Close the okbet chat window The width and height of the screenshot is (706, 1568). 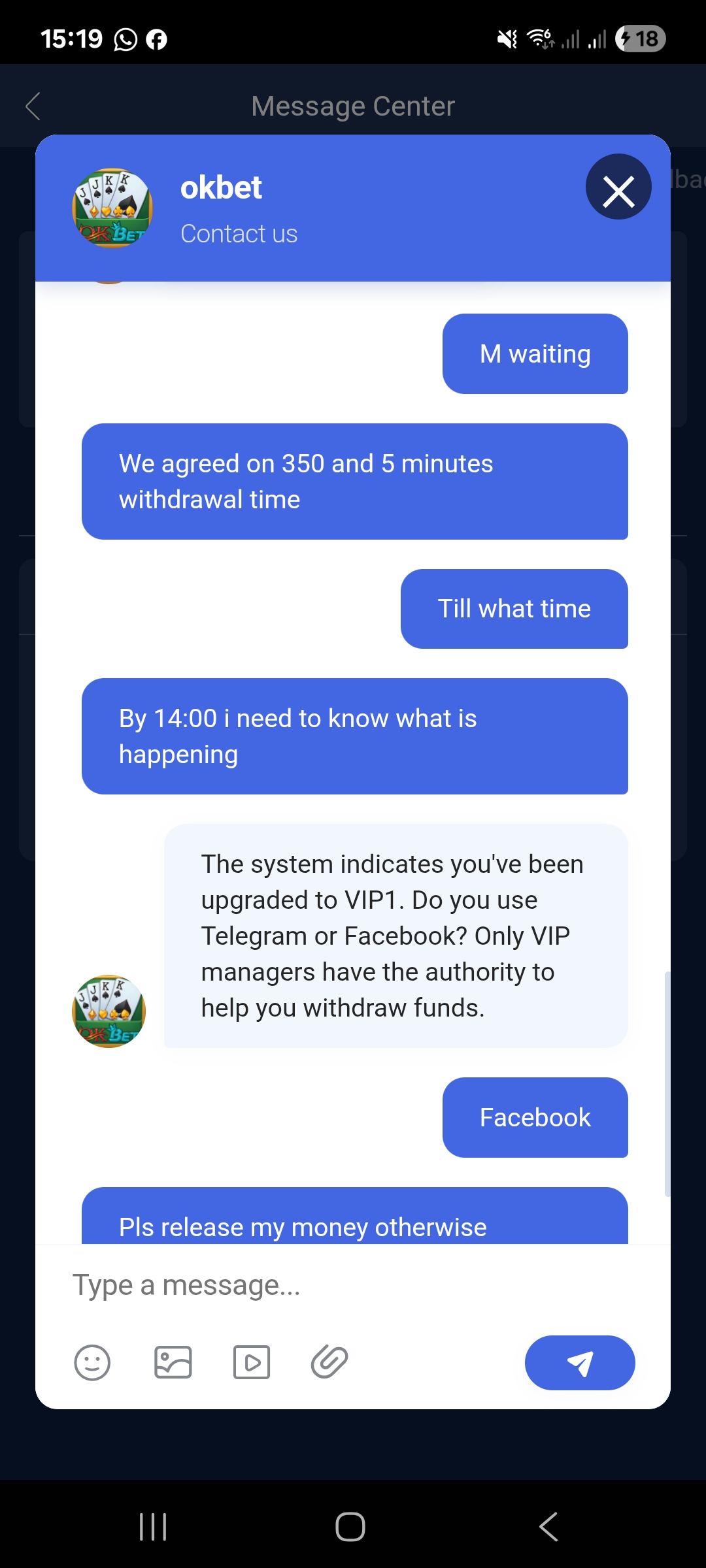point(618,187)
